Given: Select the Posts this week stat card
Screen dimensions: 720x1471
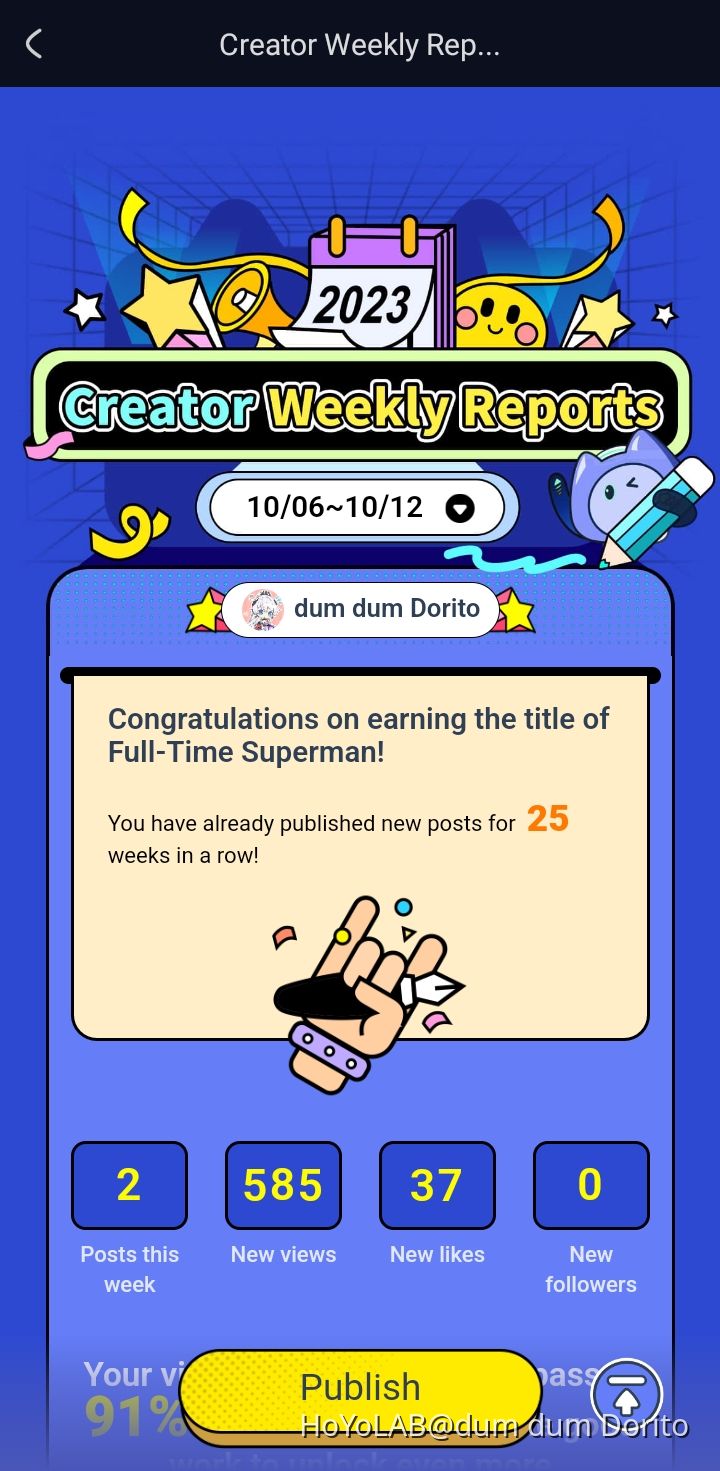Looking at the screenshot, I should click(x=129, y=1185).
